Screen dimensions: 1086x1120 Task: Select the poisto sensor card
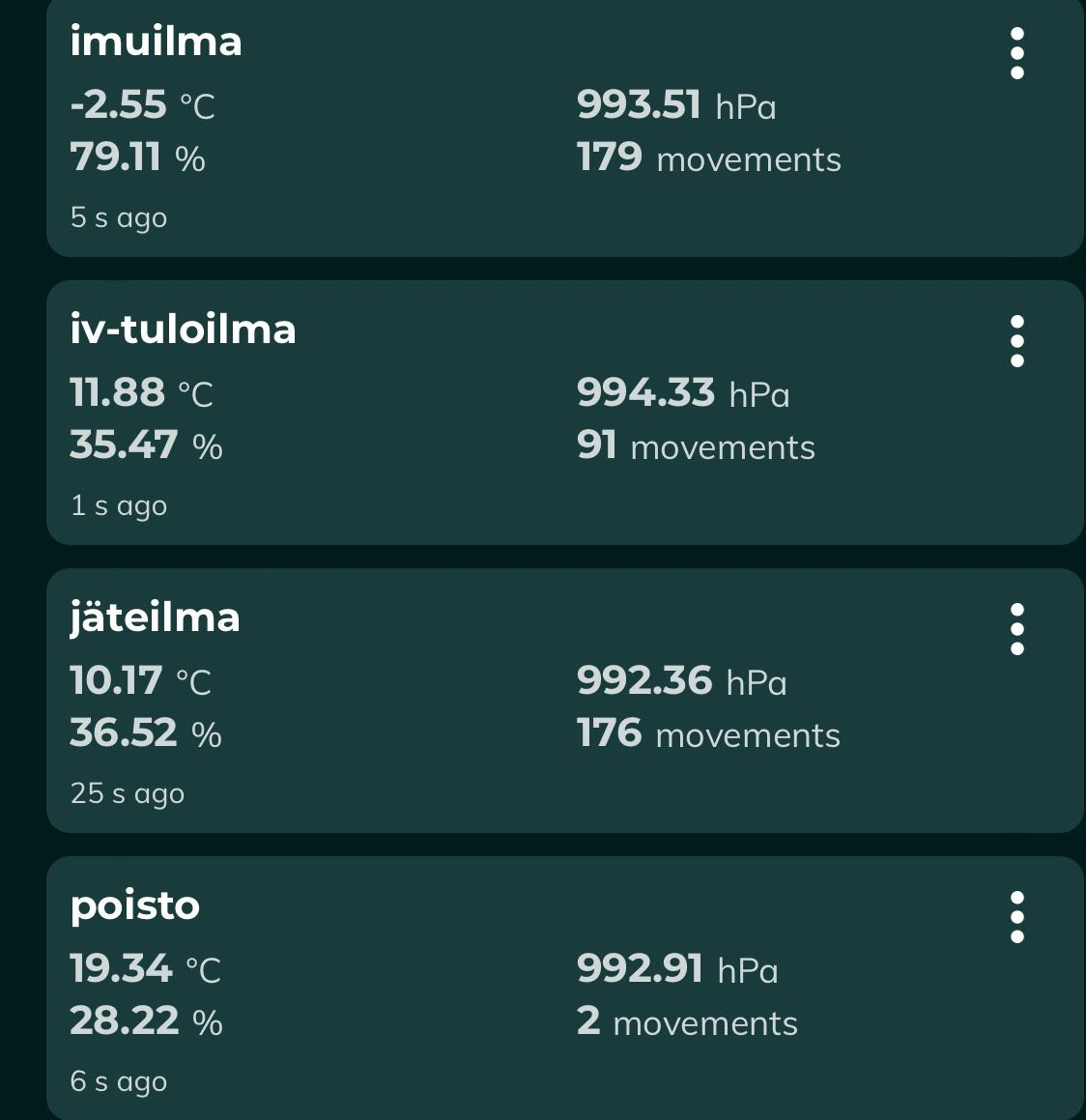point(564,986)
